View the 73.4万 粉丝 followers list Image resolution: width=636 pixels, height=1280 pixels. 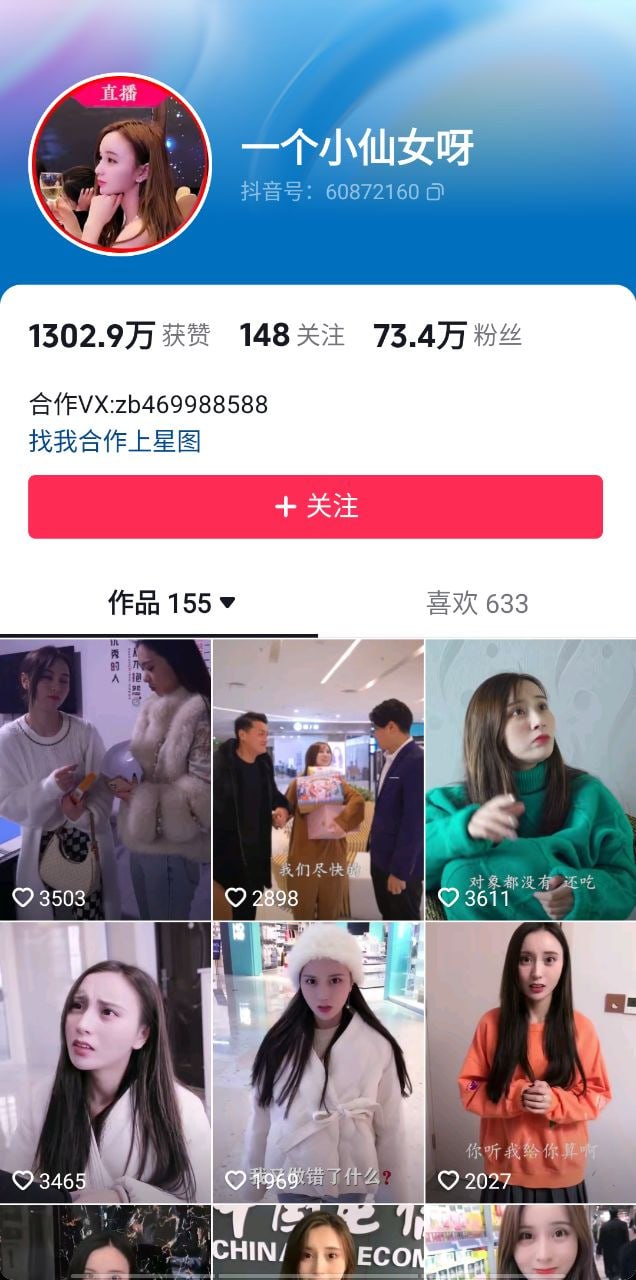447,335
